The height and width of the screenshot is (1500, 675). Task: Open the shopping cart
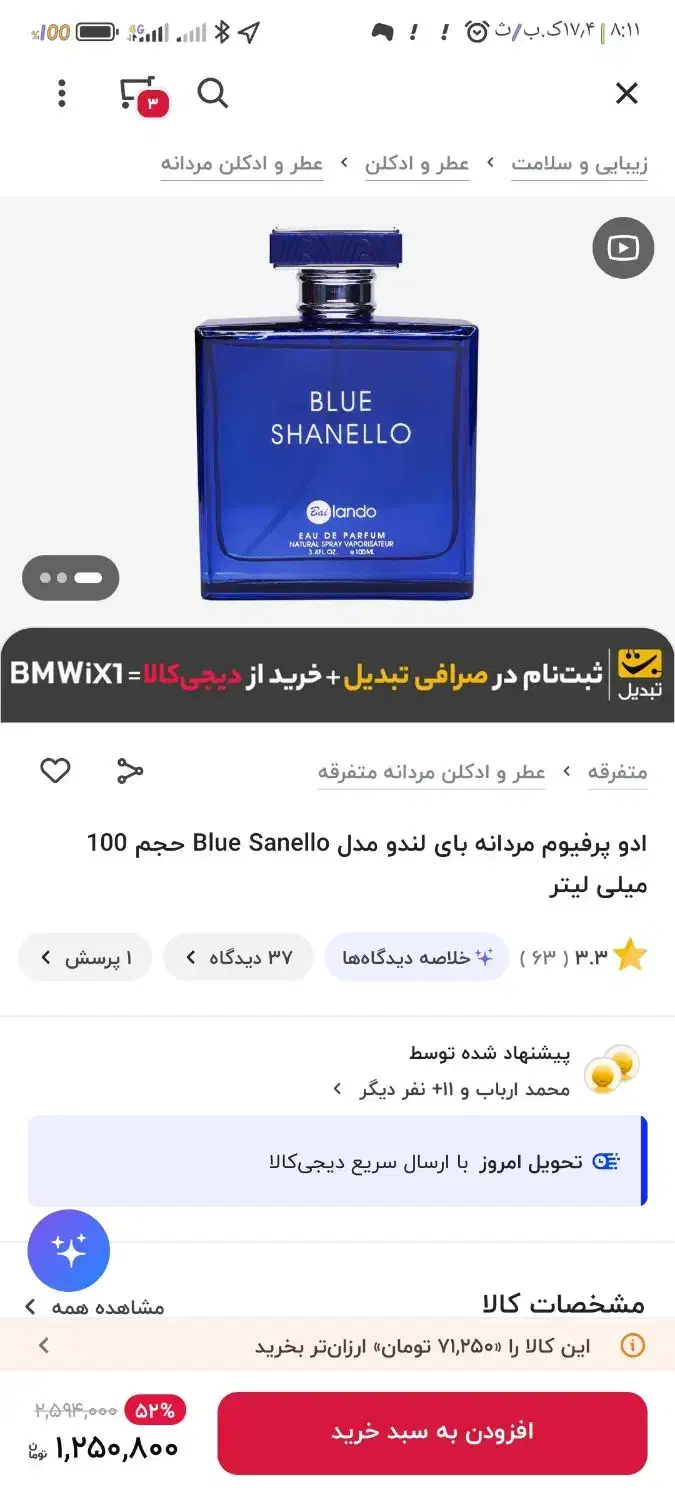(x=141, y=94)
